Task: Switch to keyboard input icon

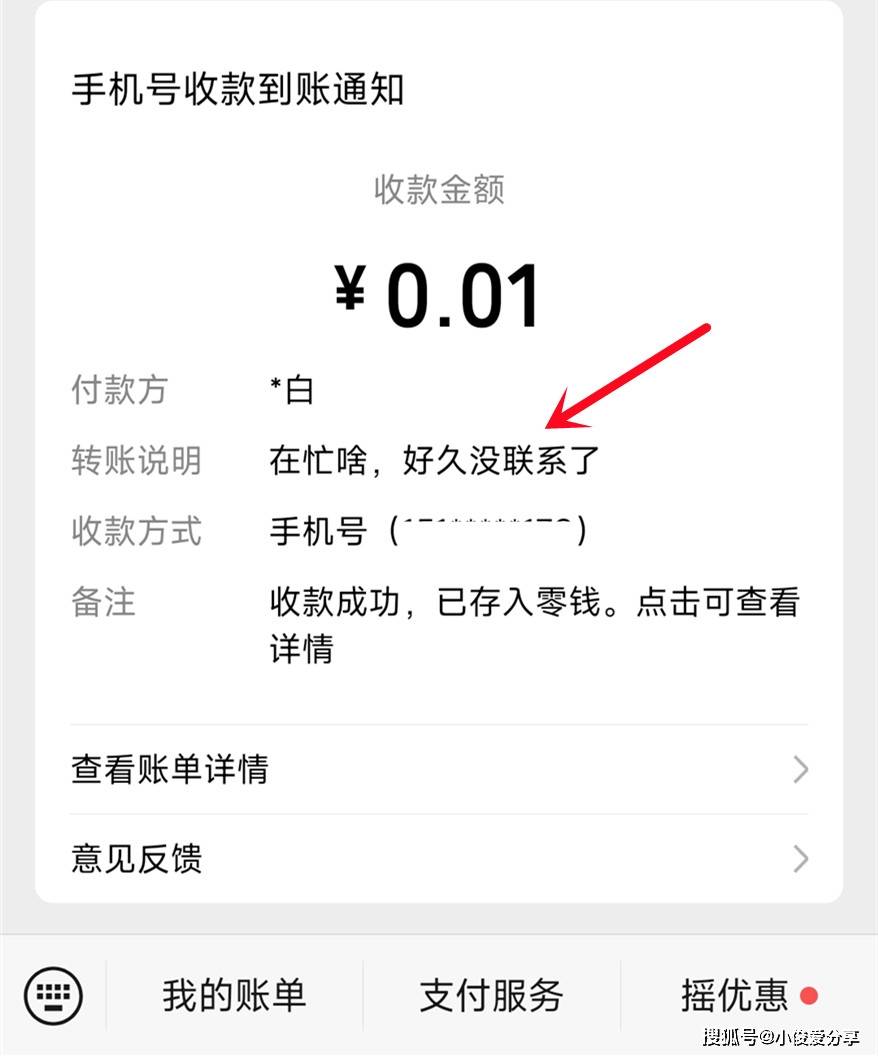Action: (x=53, y=995)
